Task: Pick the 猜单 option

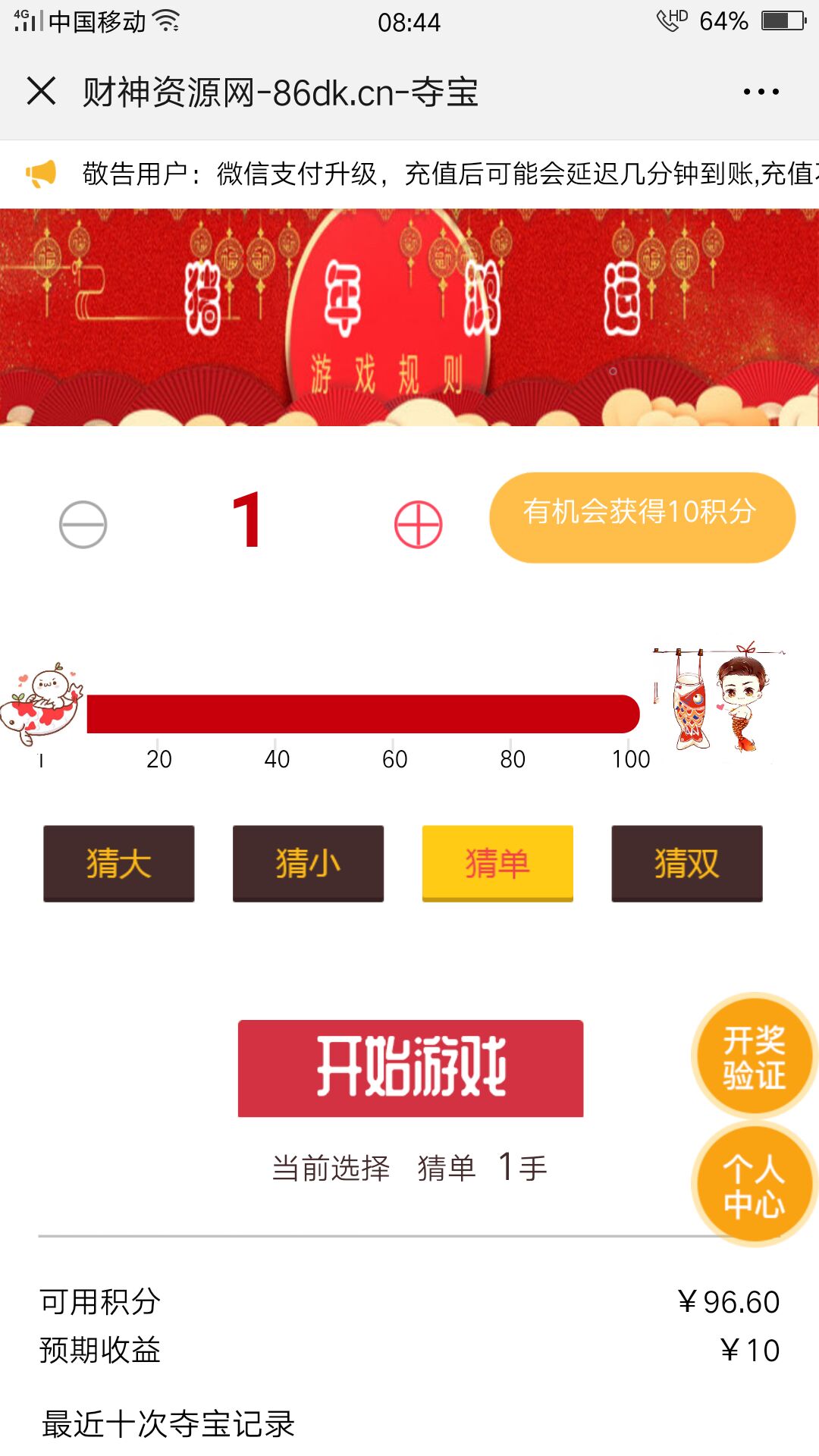Action: (x=497, y=864)
